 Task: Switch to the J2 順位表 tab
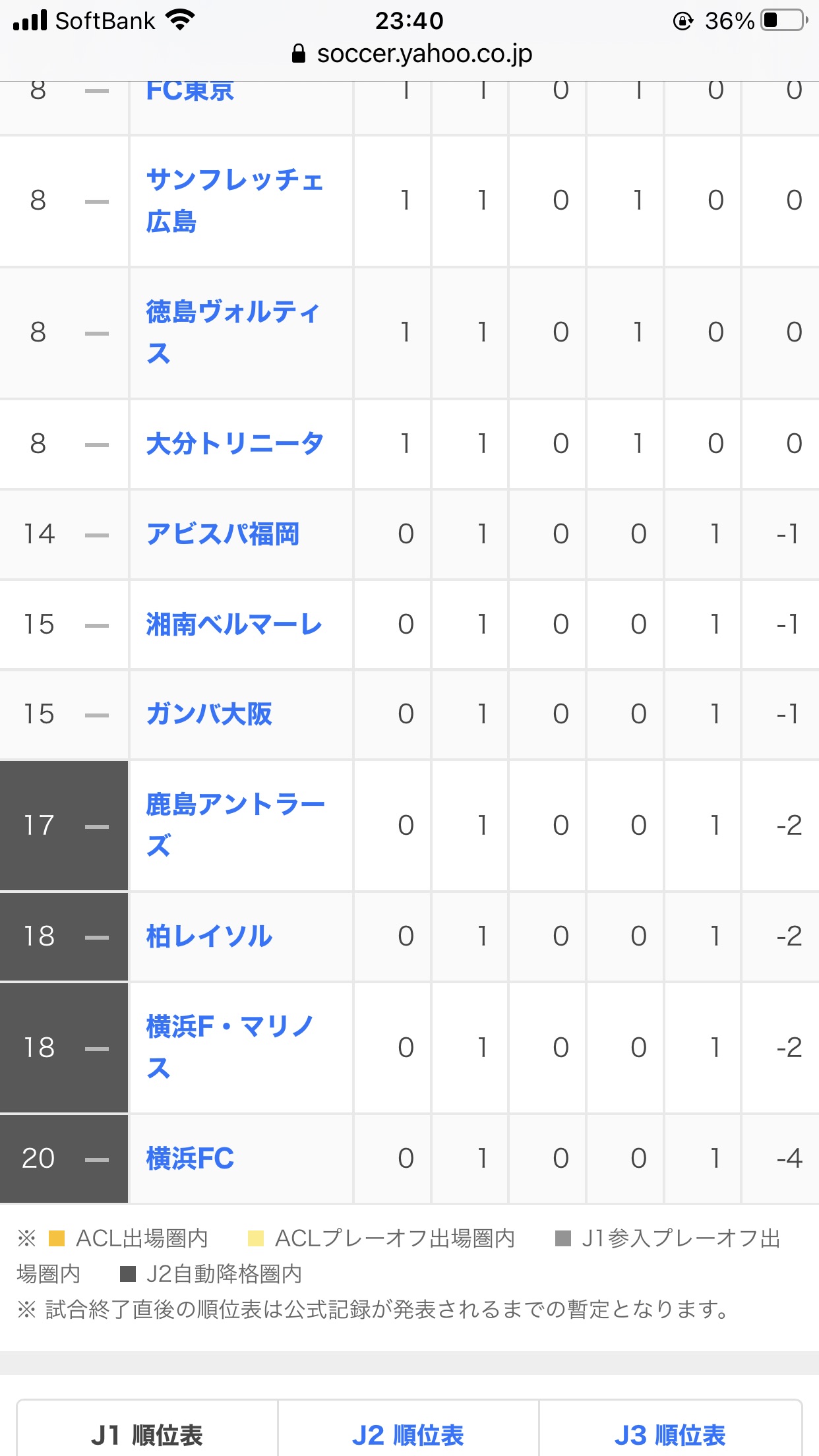click(x=408, y=1435)
